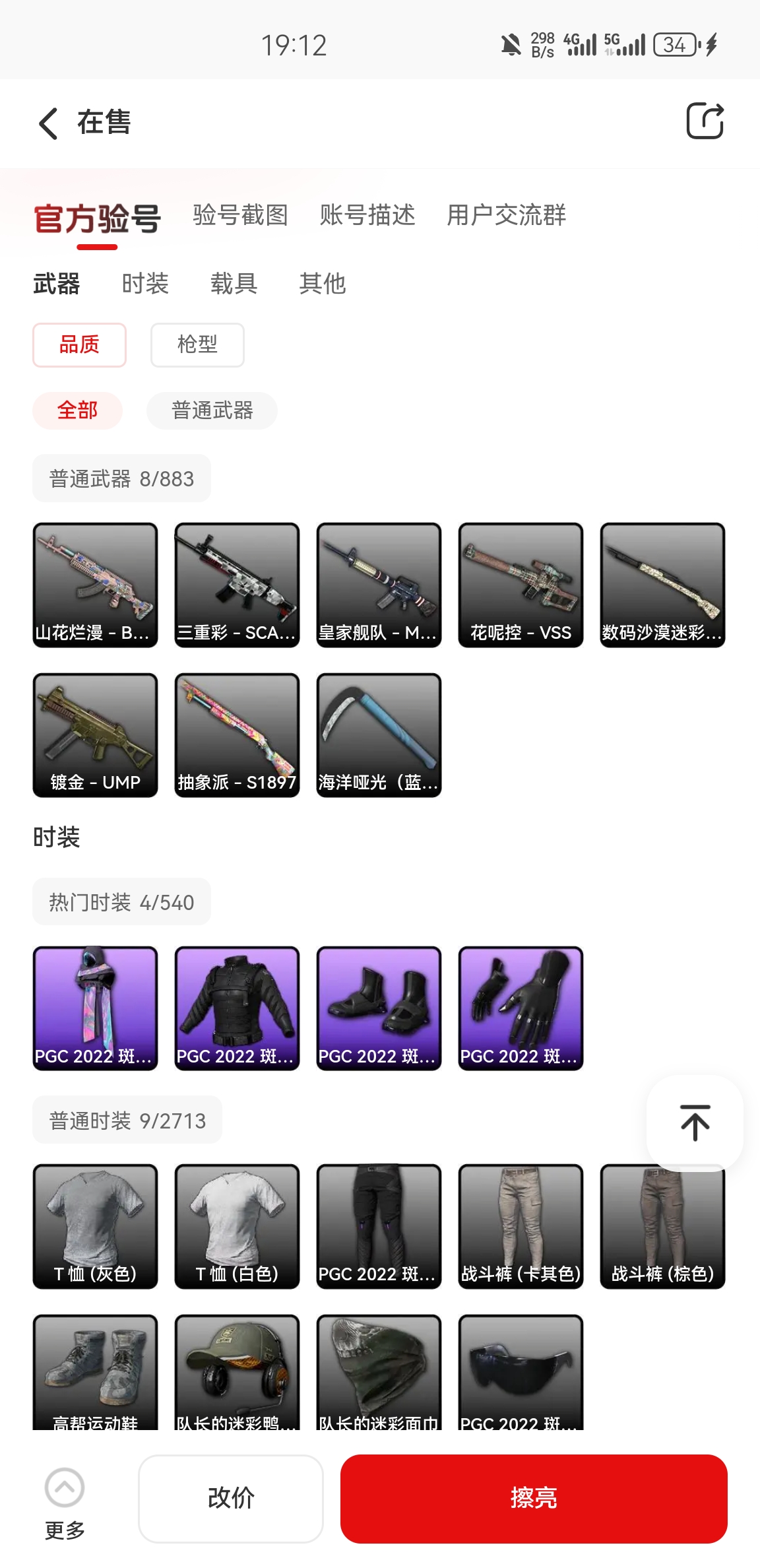Select the 时装 category

pyautogui.click(x=145, y=284)
